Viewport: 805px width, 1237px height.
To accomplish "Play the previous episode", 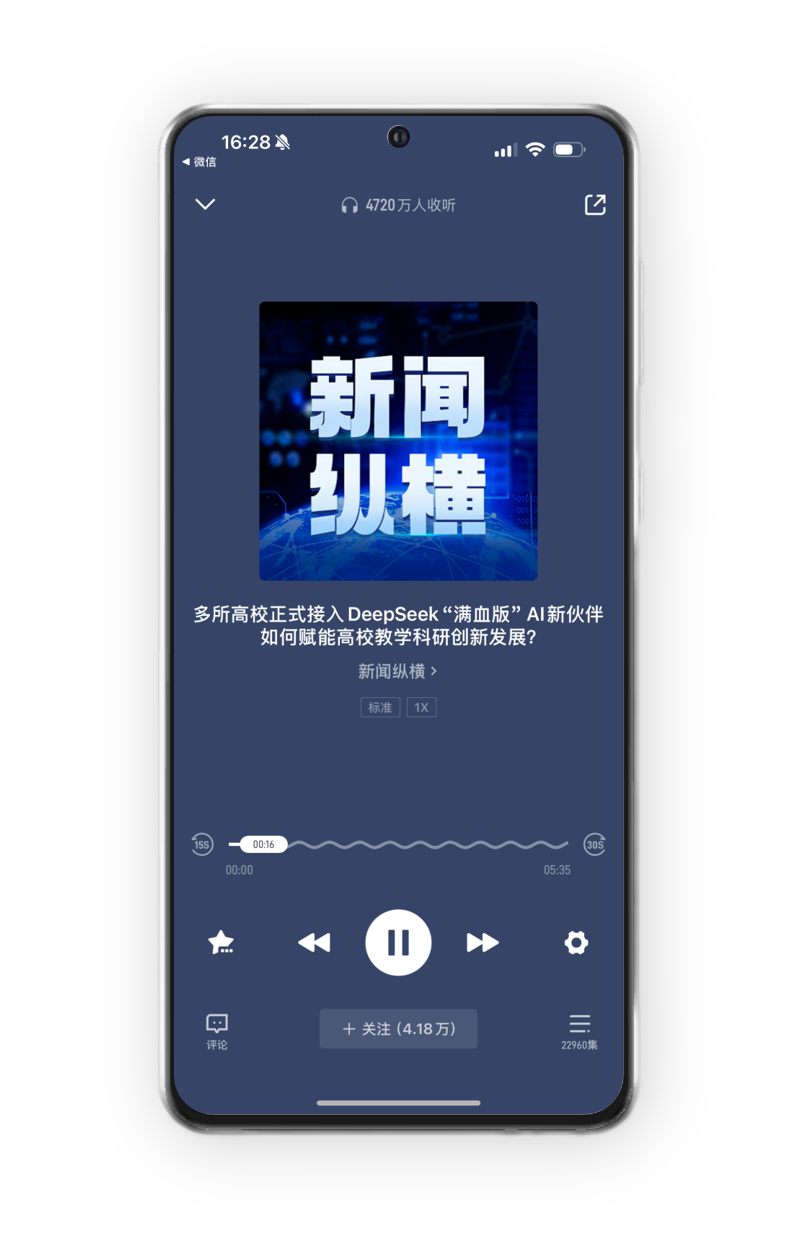I will pos(314,942).
